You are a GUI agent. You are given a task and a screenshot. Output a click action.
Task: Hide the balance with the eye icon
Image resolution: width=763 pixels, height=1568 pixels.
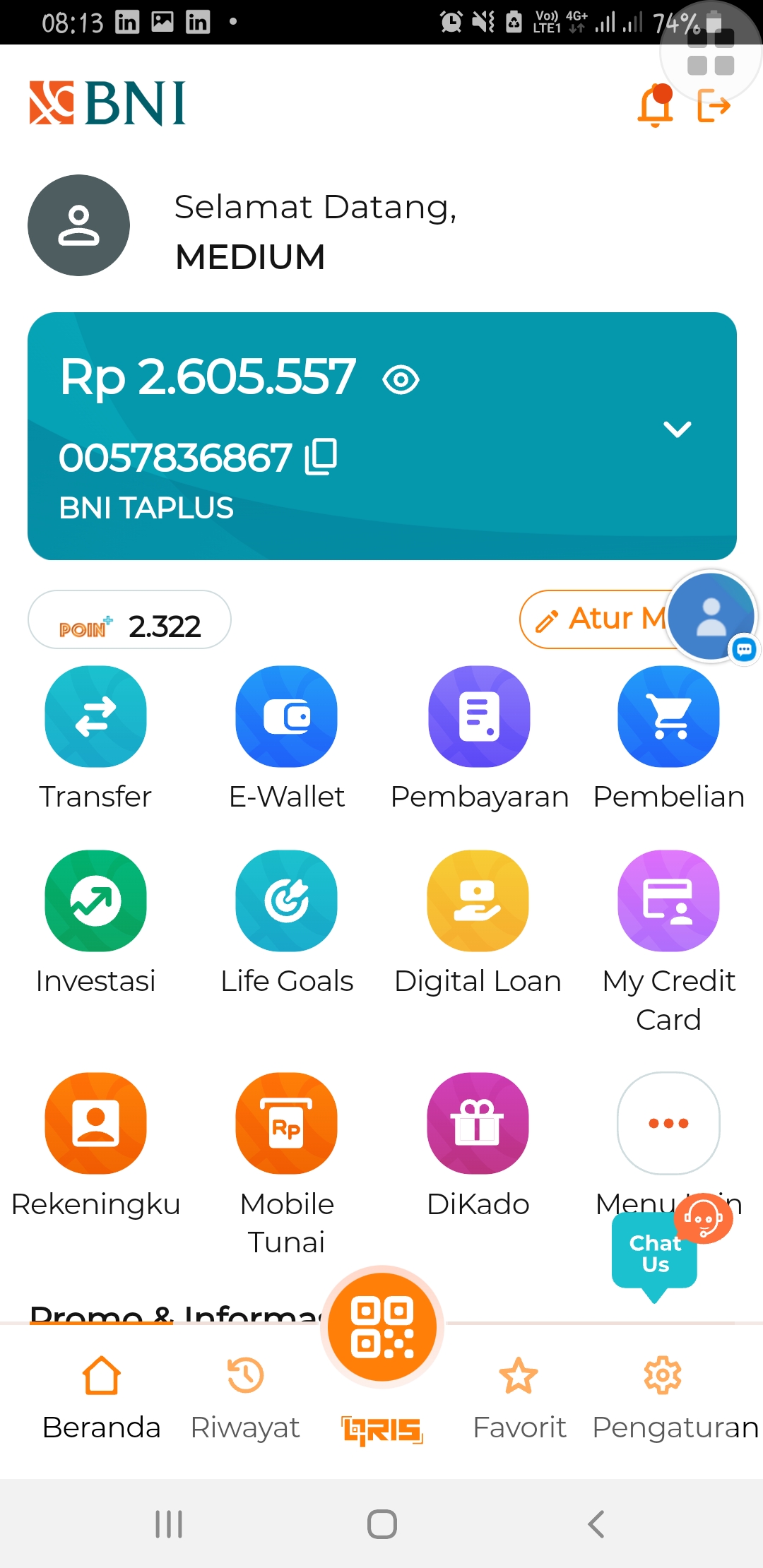pyautogui.click(x=401, y=380)
